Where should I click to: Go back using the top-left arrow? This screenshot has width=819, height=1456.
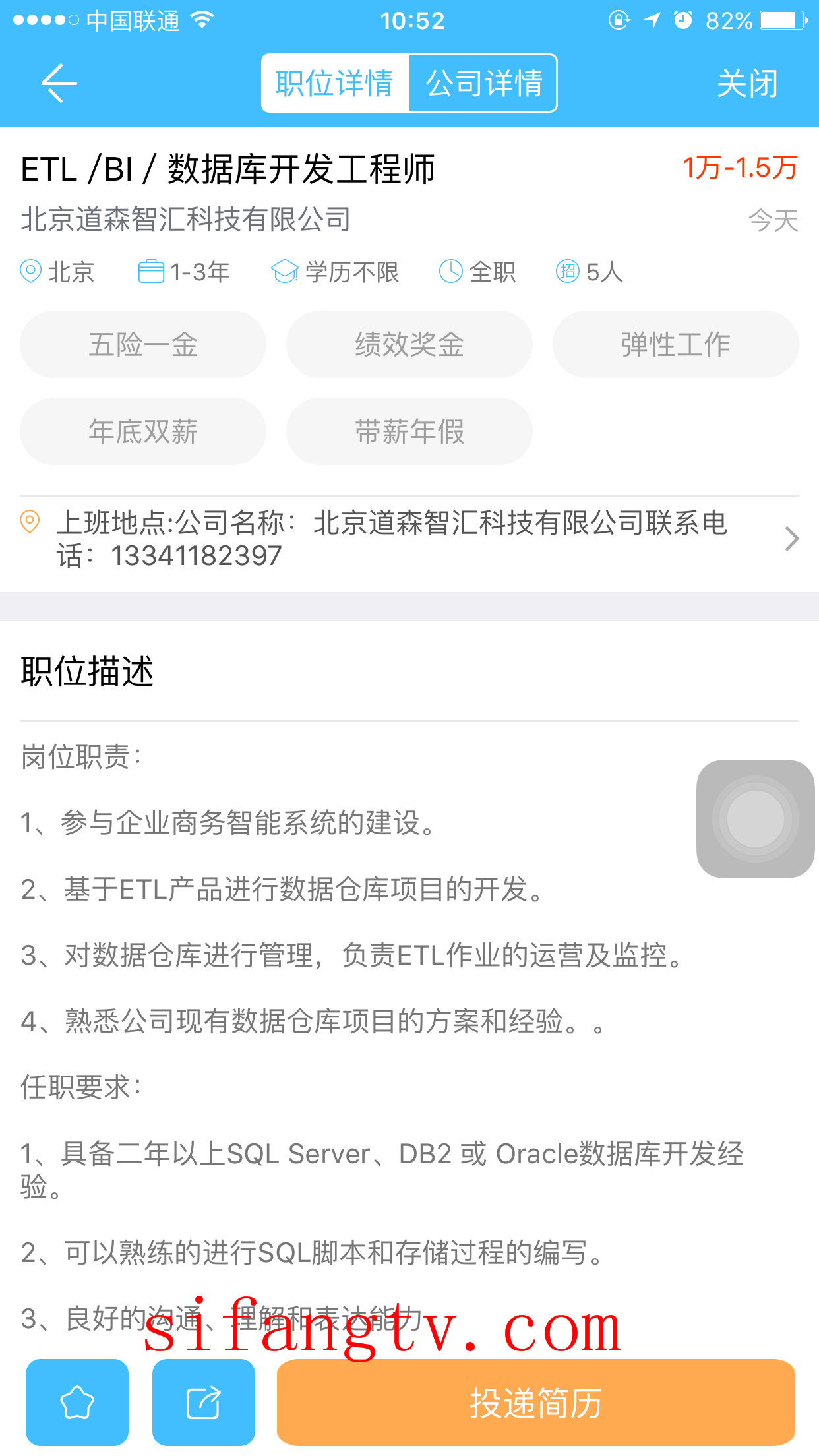(59, 83)
